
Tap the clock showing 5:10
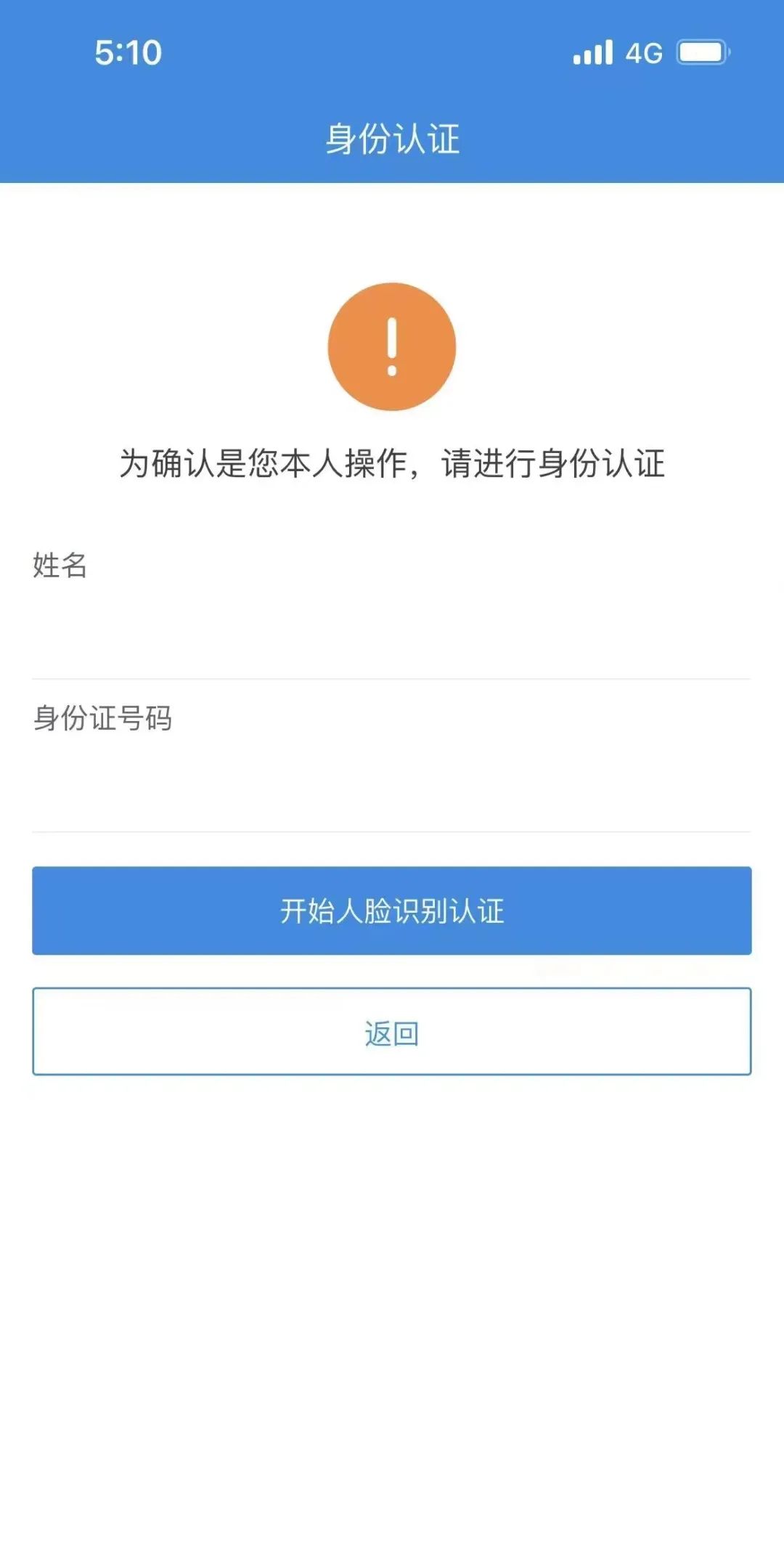click(x=128, y=52)
